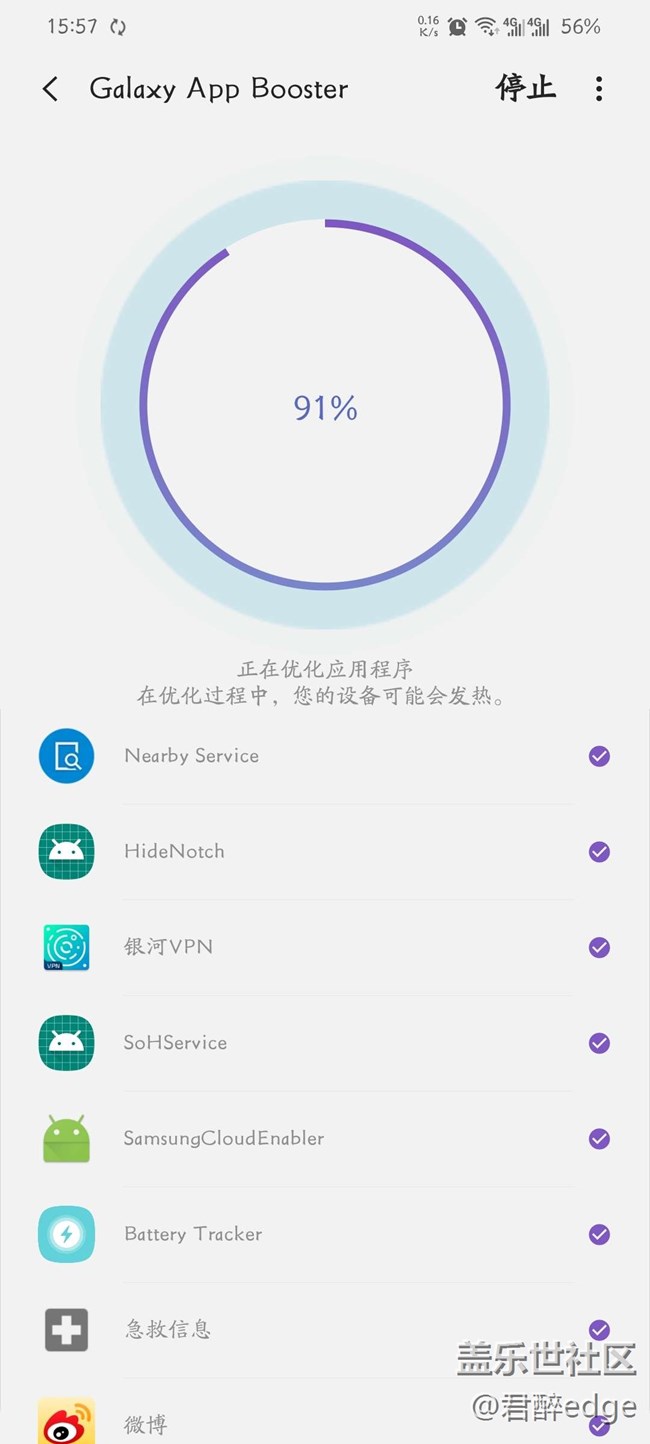Select the SamsungCloudEnabler row
The width and height of the screenshot is (650, 1444).
coord(325,1139)
